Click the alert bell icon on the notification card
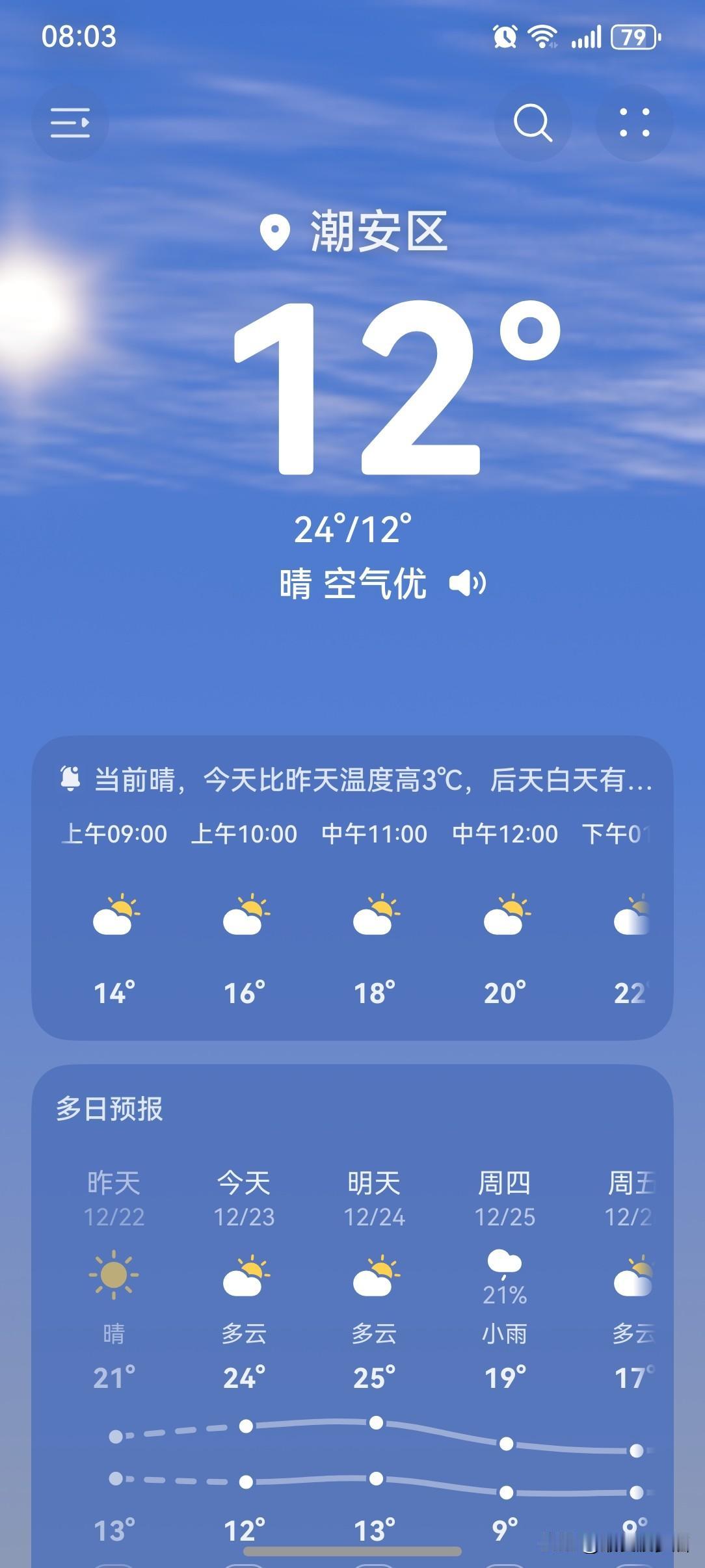 [x=72, y=782]
